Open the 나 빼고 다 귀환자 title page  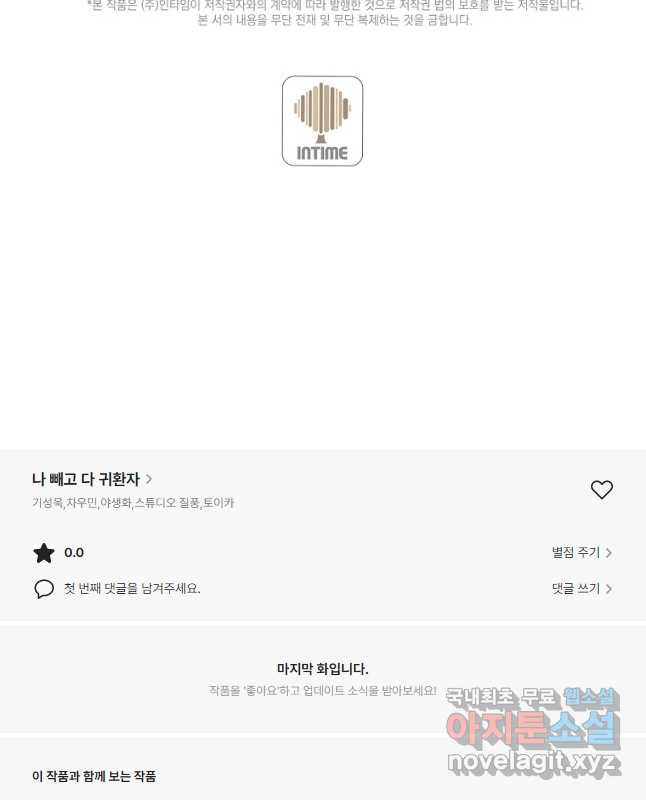[92, 479]
